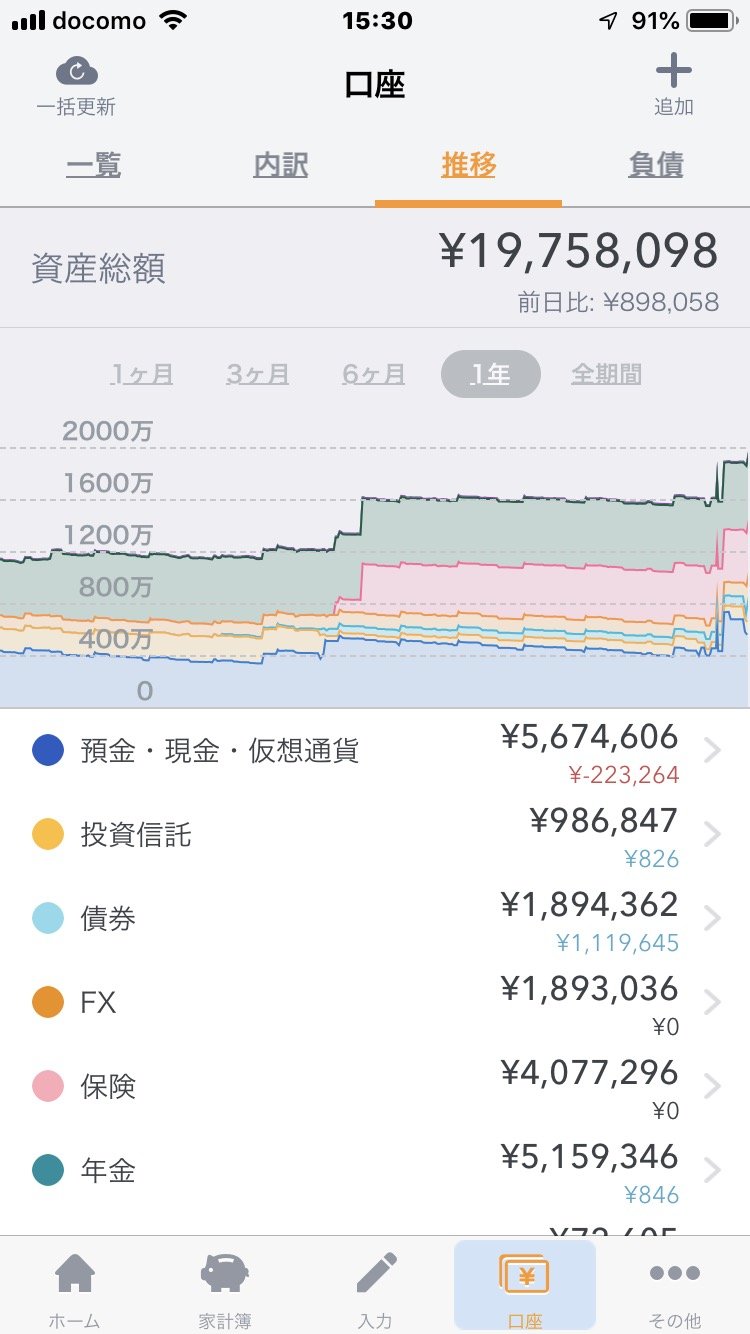Screen dimensions: 750x1334
Task: Tap the 追加 plus icon
Action: [673, 71]
